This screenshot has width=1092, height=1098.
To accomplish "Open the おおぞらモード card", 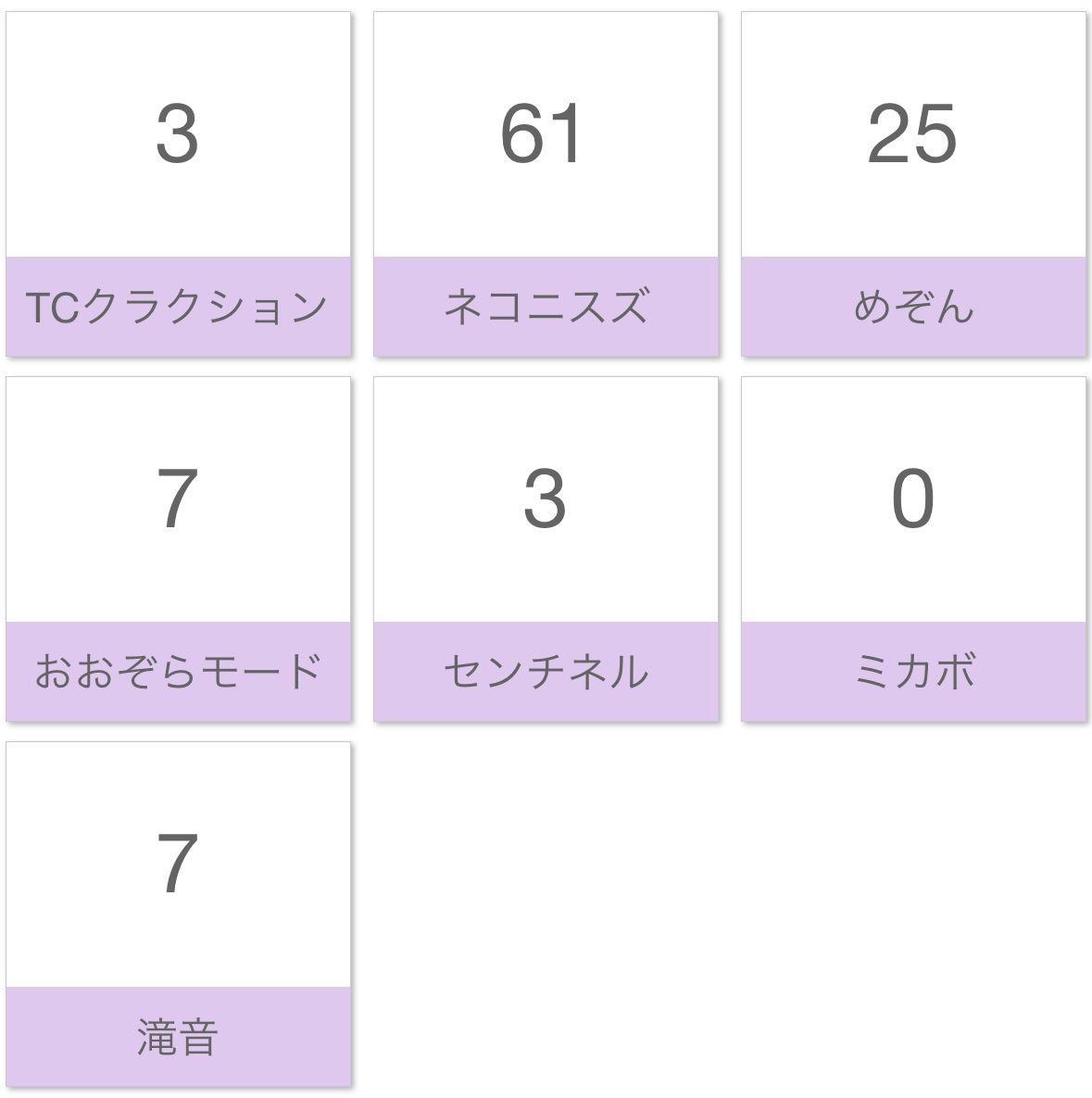I will pyautogui.click(x=178, y=549).
